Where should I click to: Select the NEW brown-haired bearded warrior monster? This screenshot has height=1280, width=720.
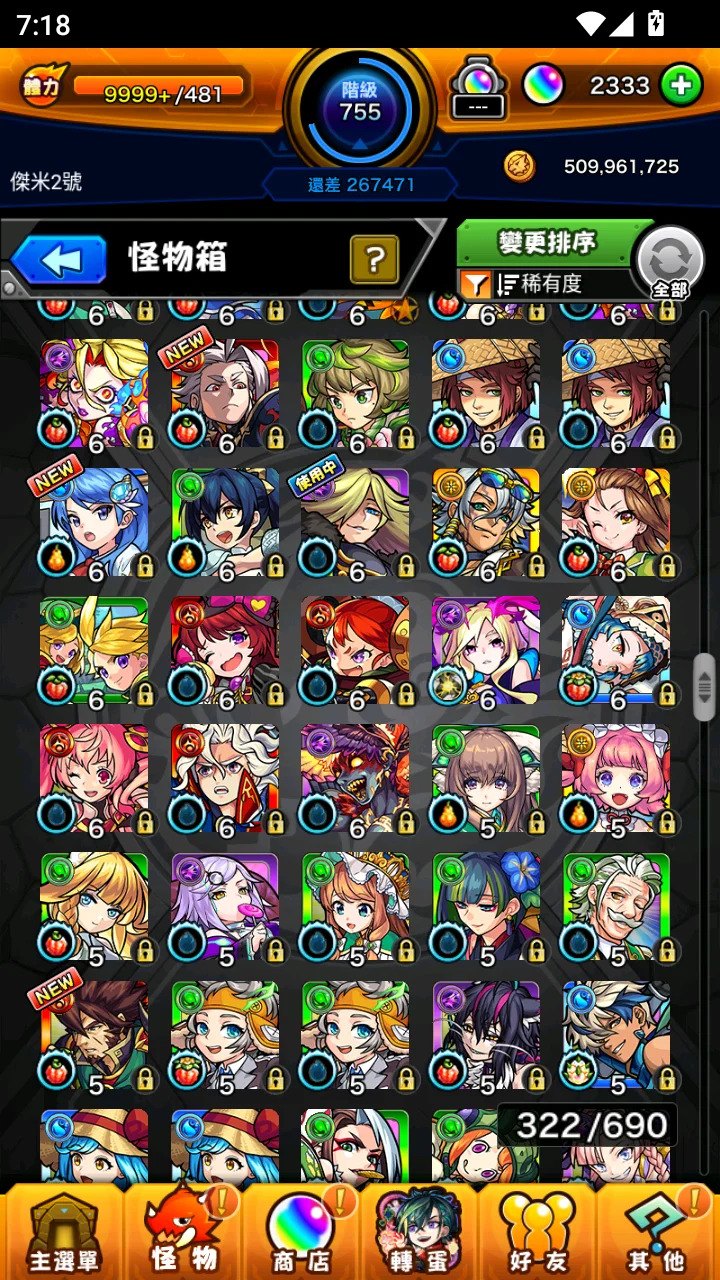94,1036
